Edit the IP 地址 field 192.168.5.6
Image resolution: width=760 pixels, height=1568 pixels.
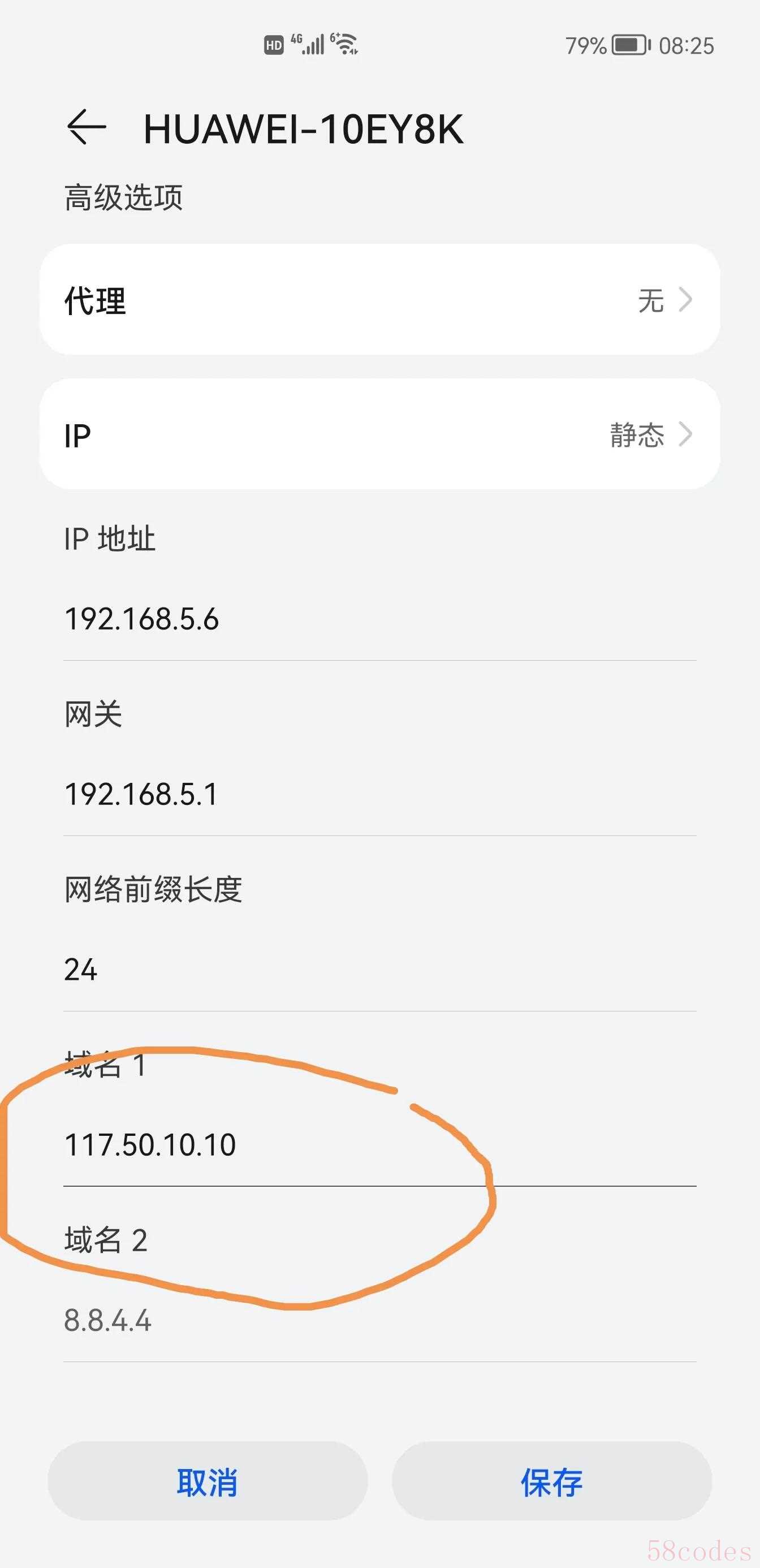[x=379, y=619]
